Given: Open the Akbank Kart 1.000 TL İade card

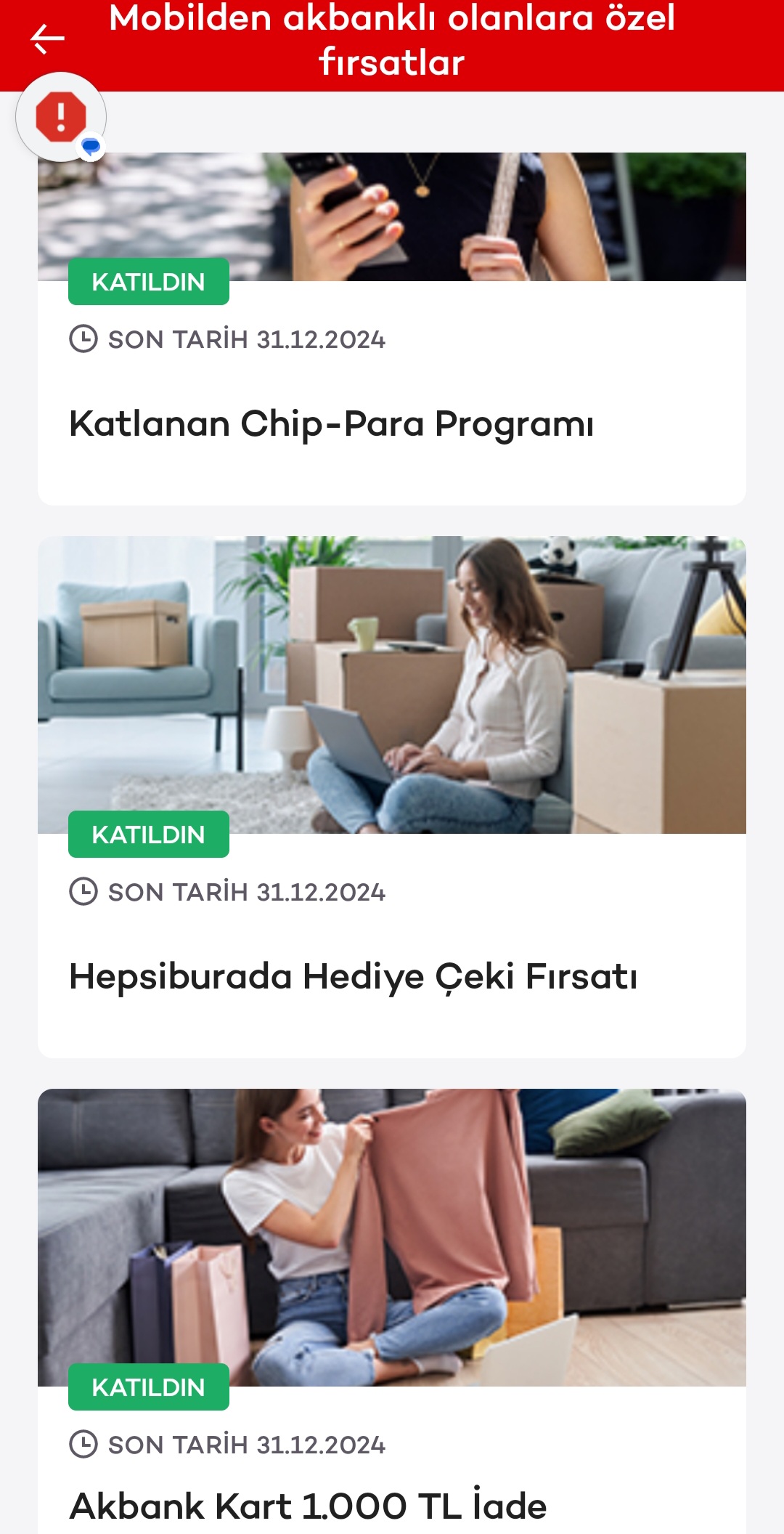Looking at the screenshot, I should 392,1311.
